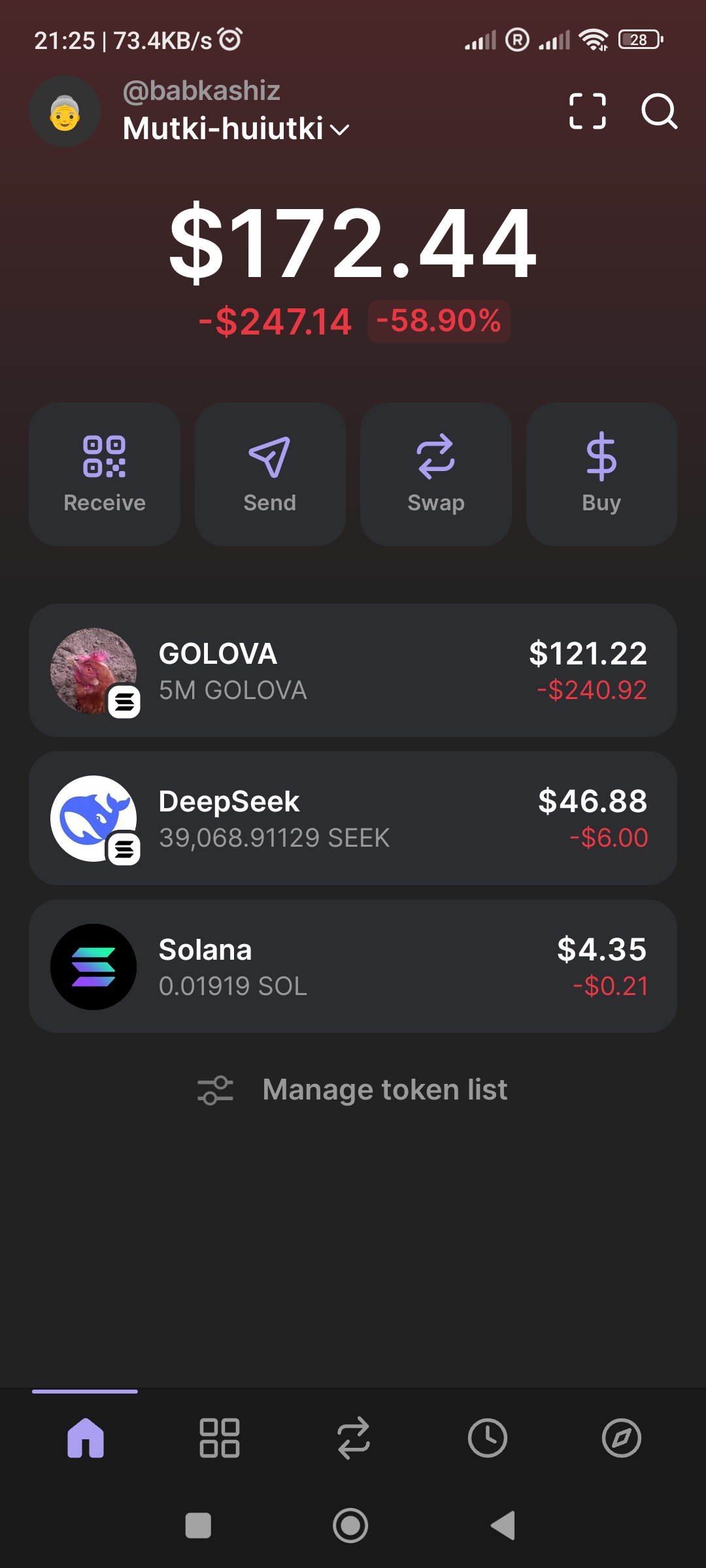Open the QR code scanner icon
This screenshot has height=1568, width=706.
[x=587, y=111]
